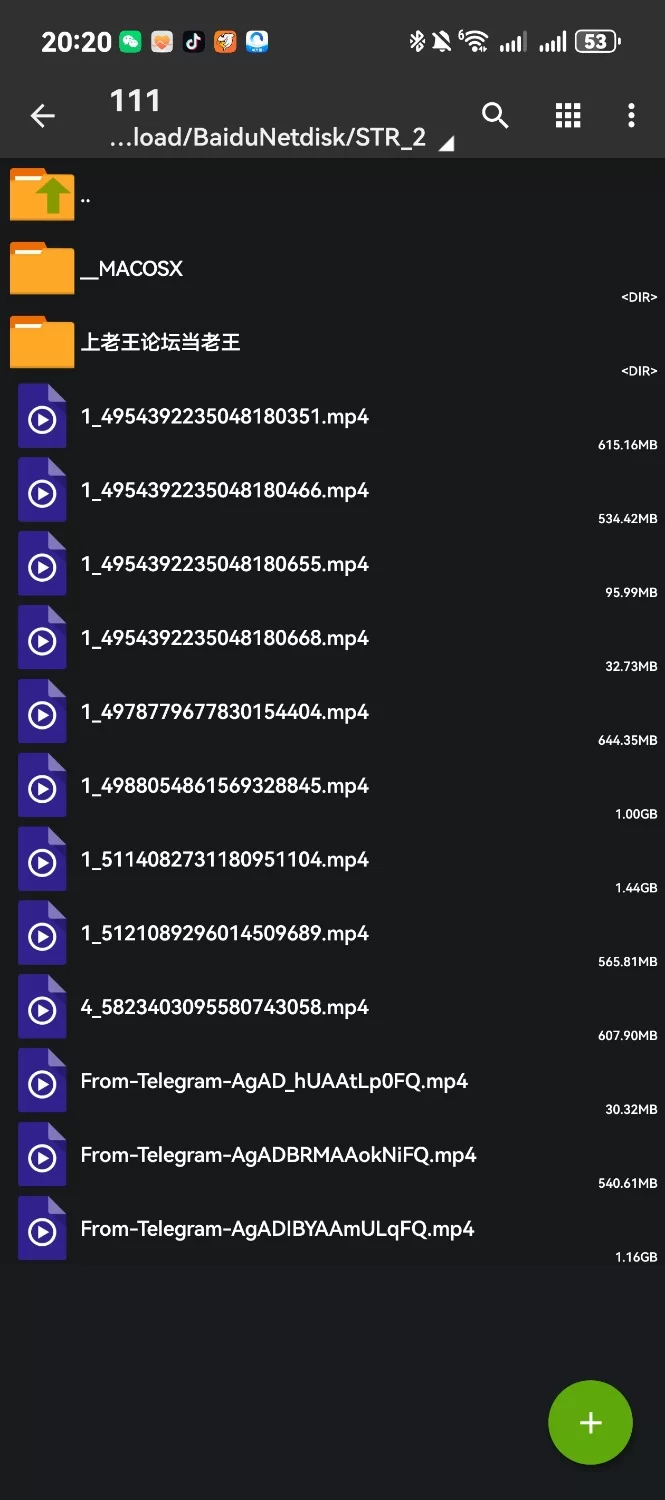Play From-Telegram-AgADBRMAAokNiFQ.mp4

click(x=278, y=1156)
